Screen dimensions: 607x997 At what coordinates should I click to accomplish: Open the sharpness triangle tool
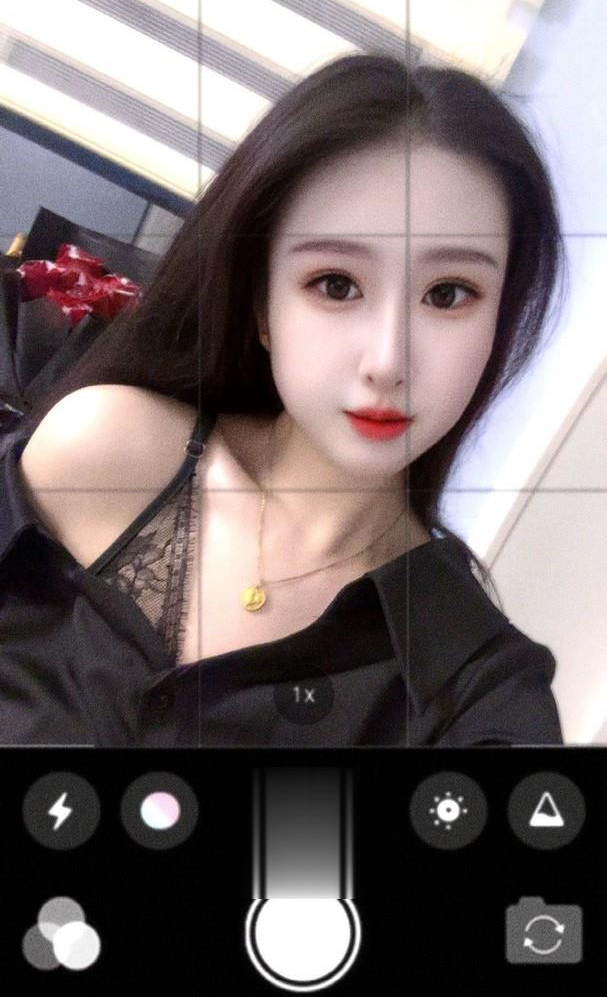(x=546, y=811)
